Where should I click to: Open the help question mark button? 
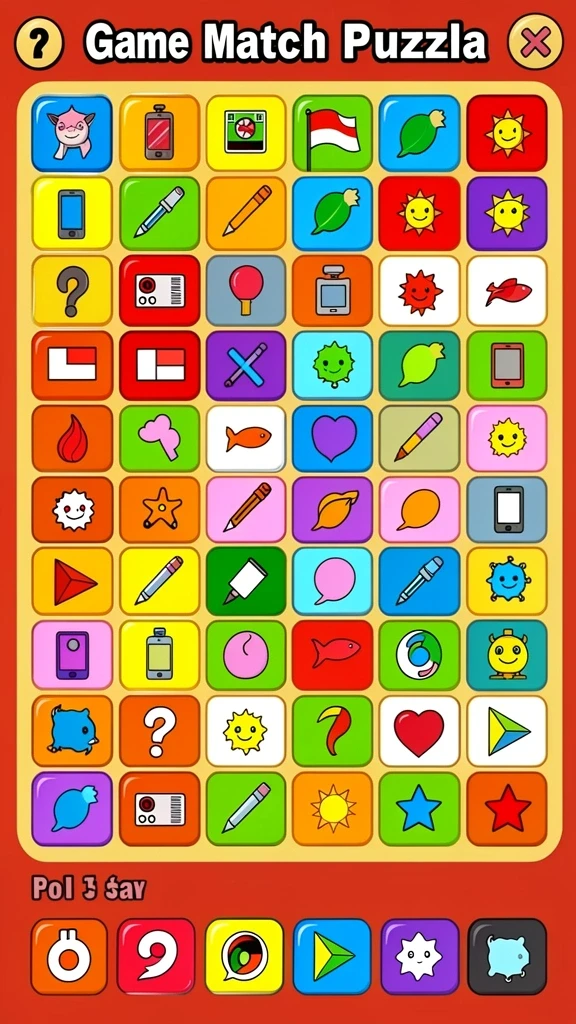[39, 43]
